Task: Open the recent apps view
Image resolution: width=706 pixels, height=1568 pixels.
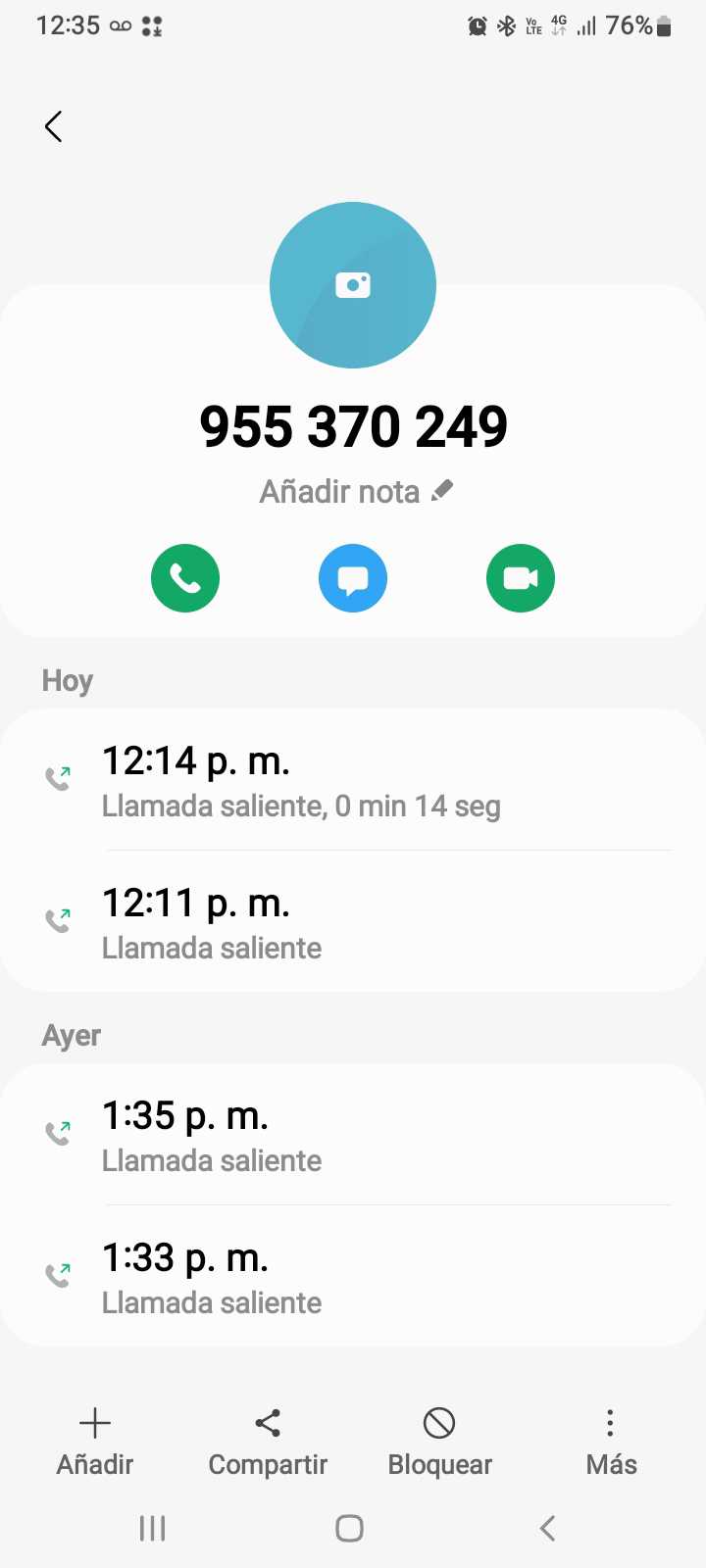Action: [153, 1528]
